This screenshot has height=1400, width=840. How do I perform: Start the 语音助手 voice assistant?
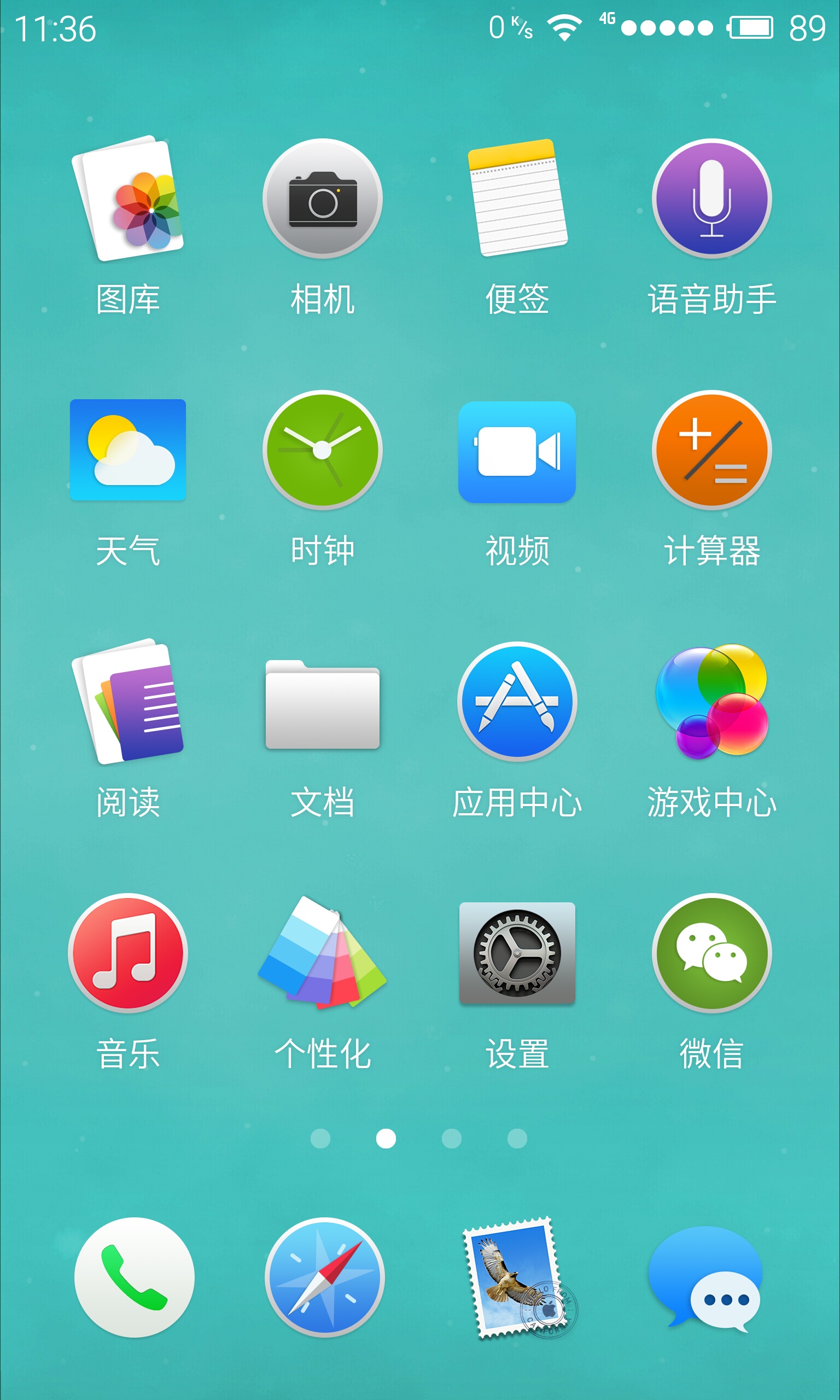pyautogui.click(x=711, y=198)
